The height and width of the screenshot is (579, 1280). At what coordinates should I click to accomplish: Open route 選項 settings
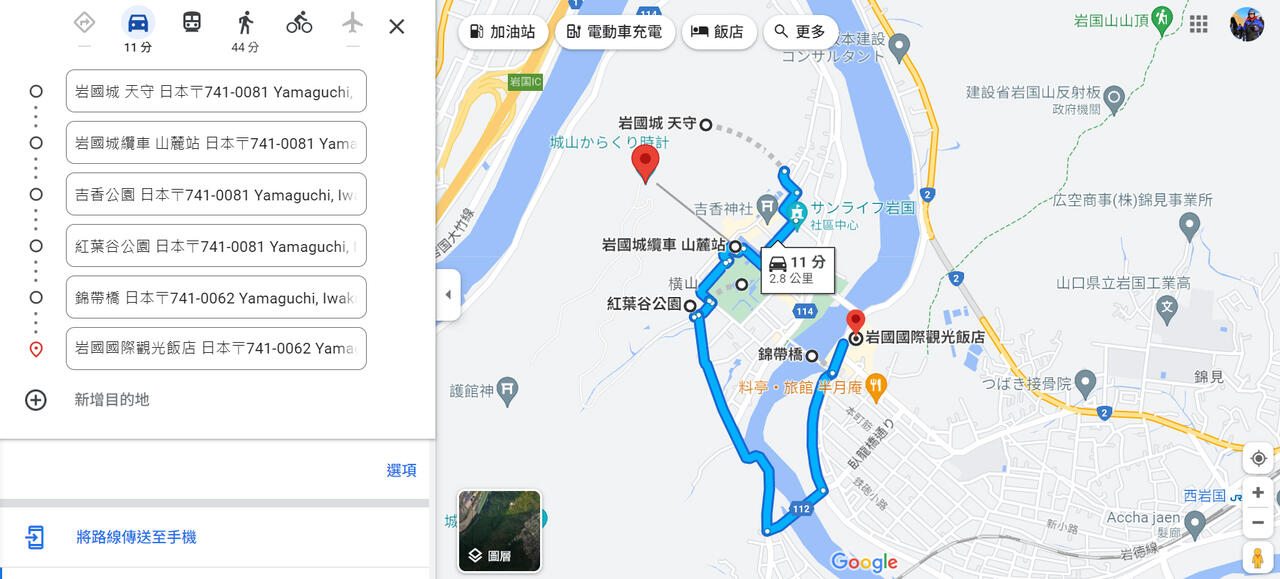click(x=401, y=471)
